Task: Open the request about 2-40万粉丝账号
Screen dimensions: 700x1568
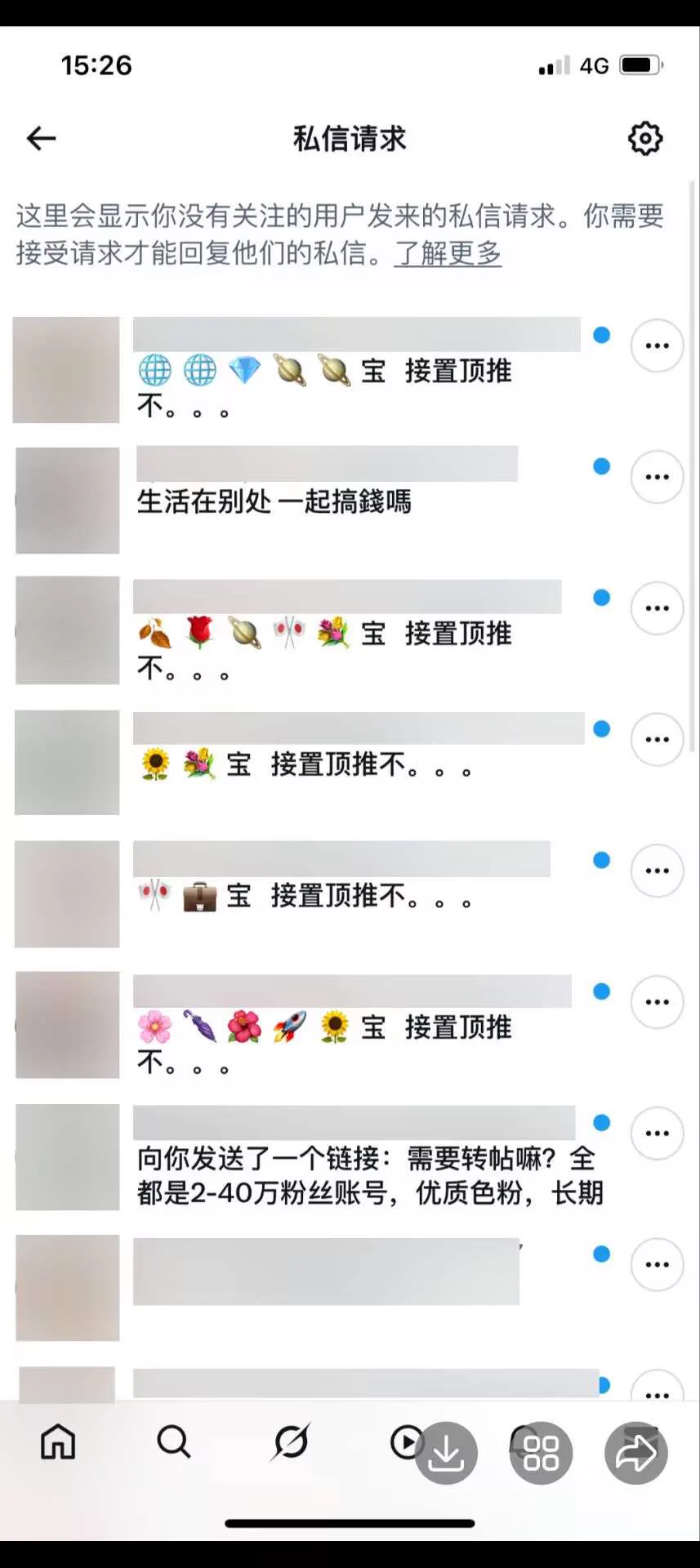Action: pos(368,1174)
